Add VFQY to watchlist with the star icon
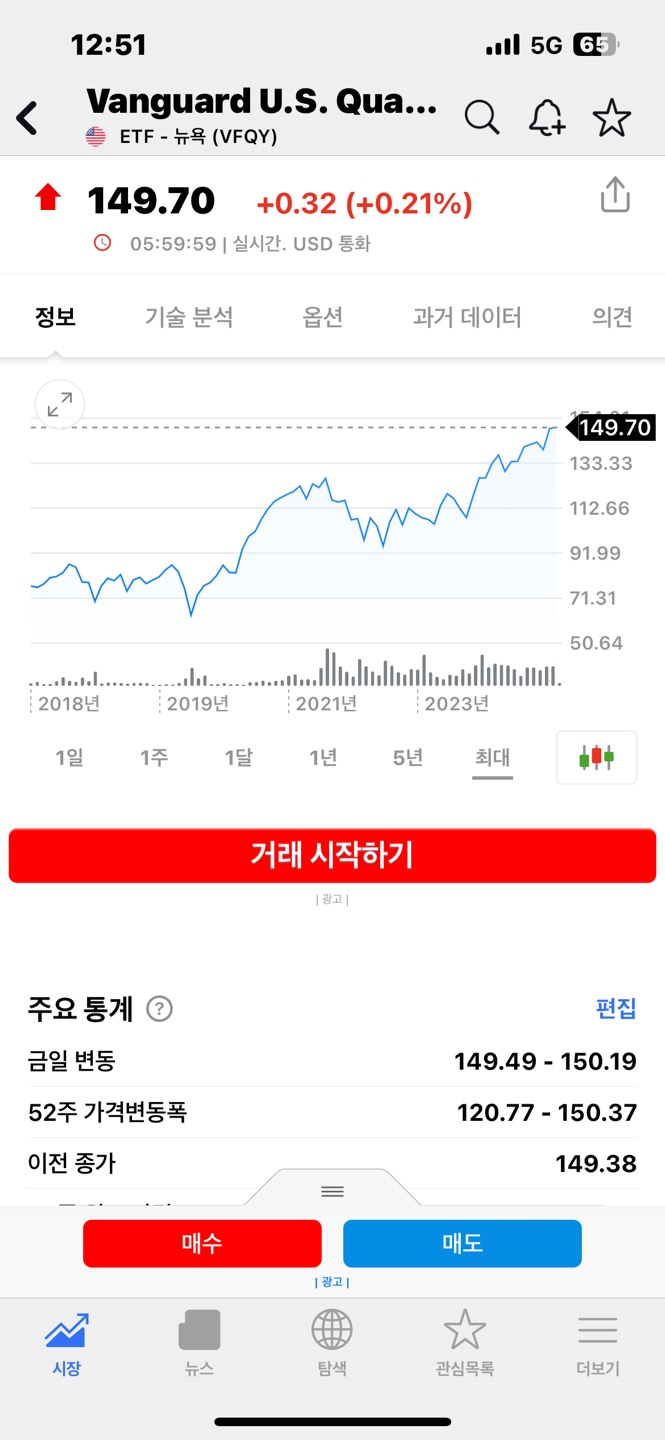Screen dimensions: 665x1440 [x=612, y=118]
